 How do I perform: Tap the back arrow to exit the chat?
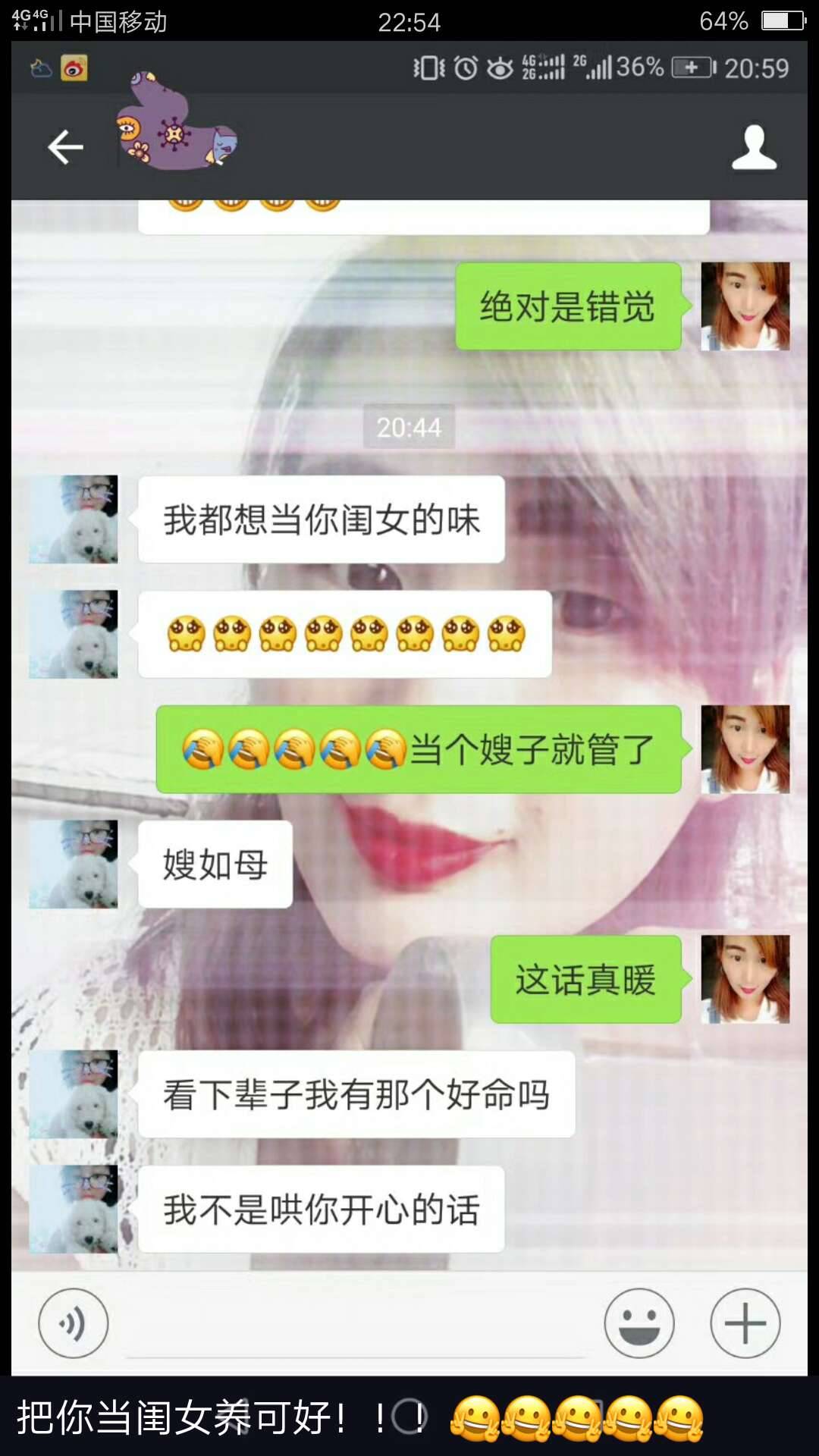point(64,146)
